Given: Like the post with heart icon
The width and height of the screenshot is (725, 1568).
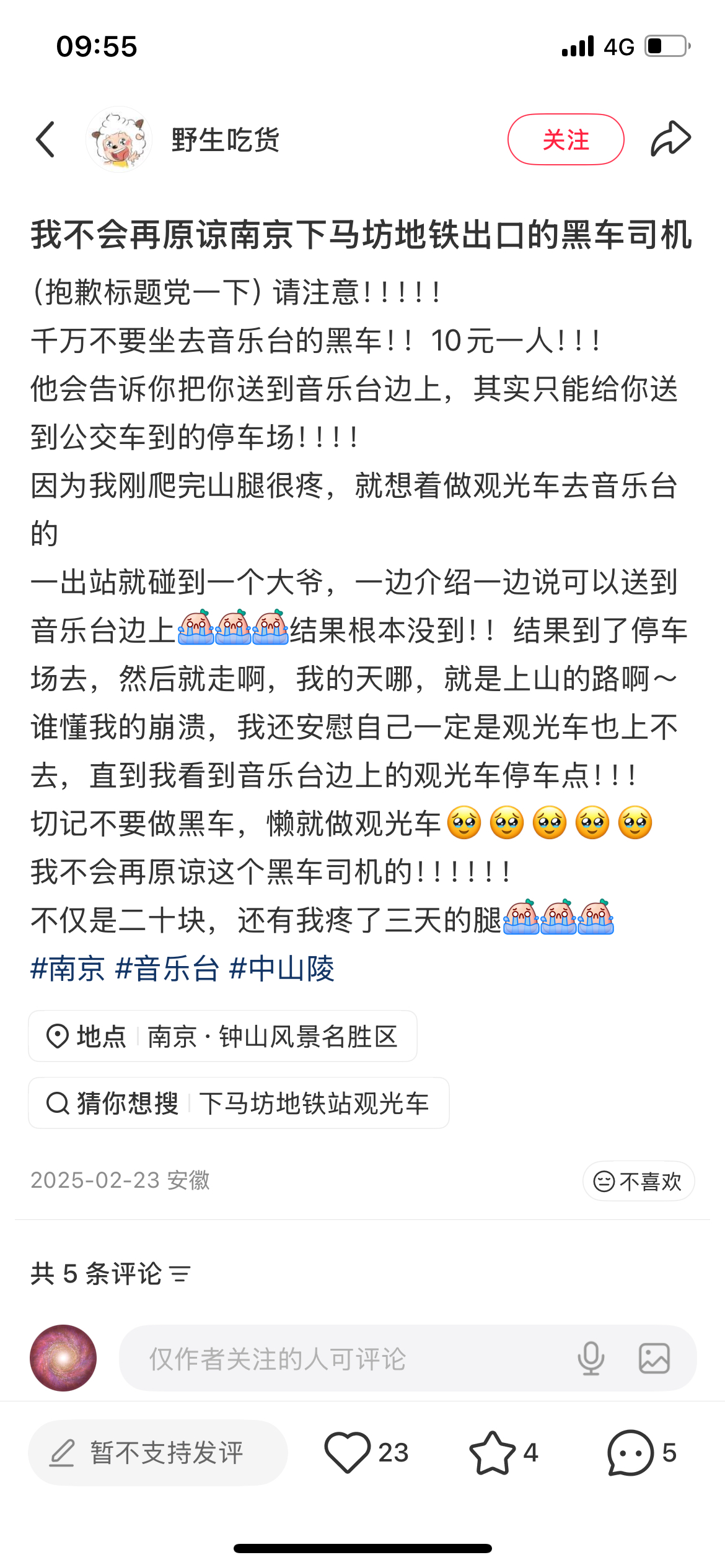Looking at the screenshot, I should click(347, 1452).
